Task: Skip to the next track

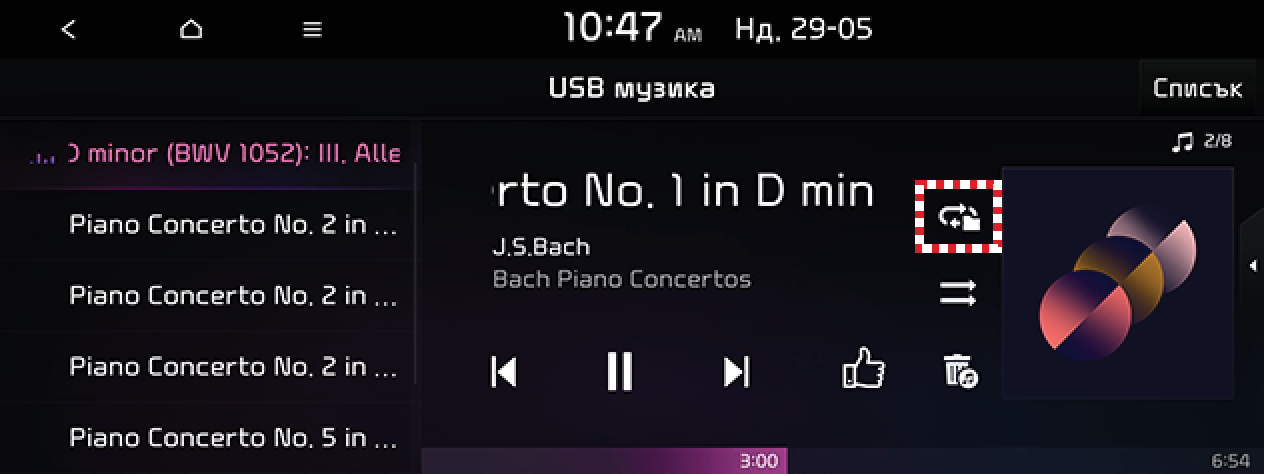Action: [736, 372]
